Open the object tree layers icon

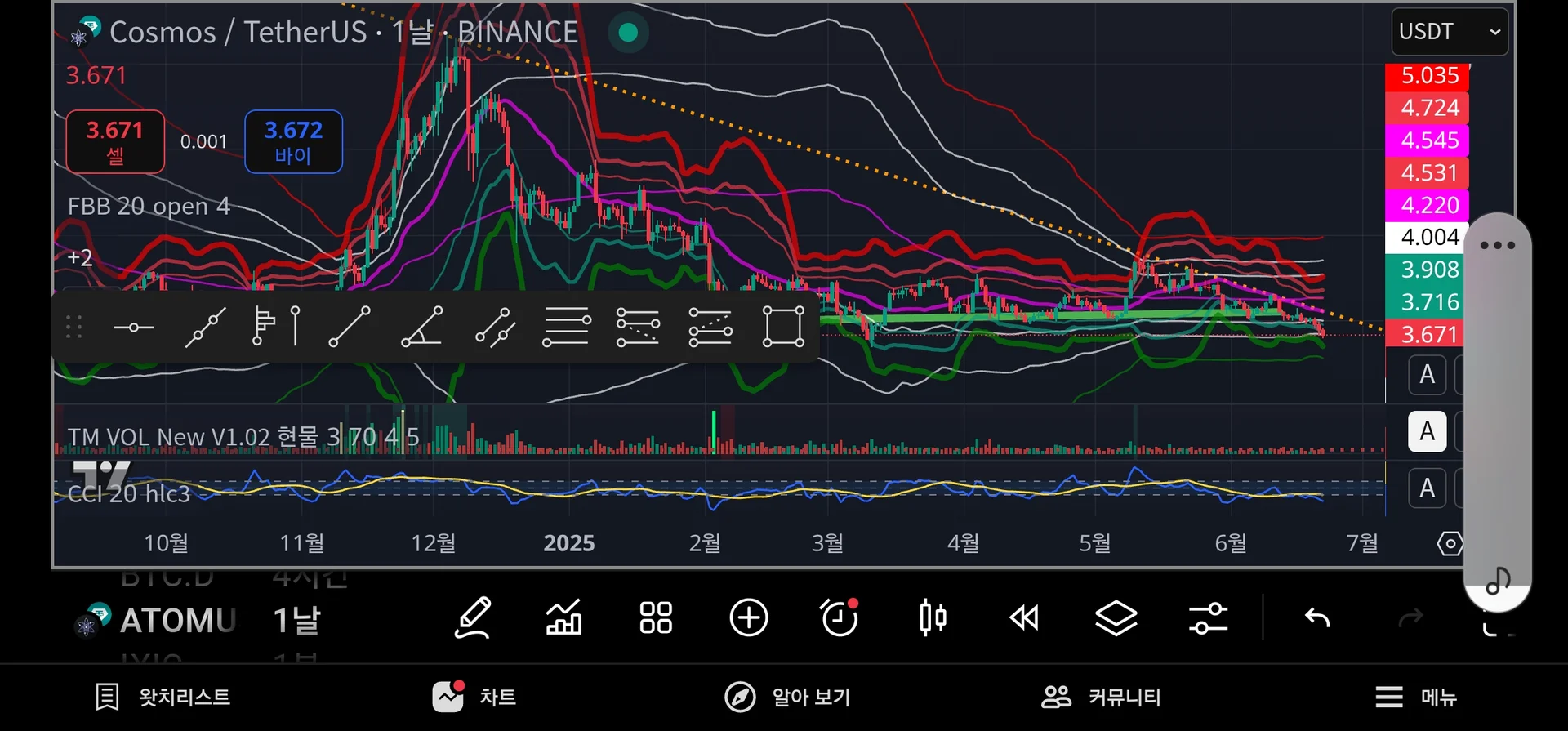(1116, 617)
